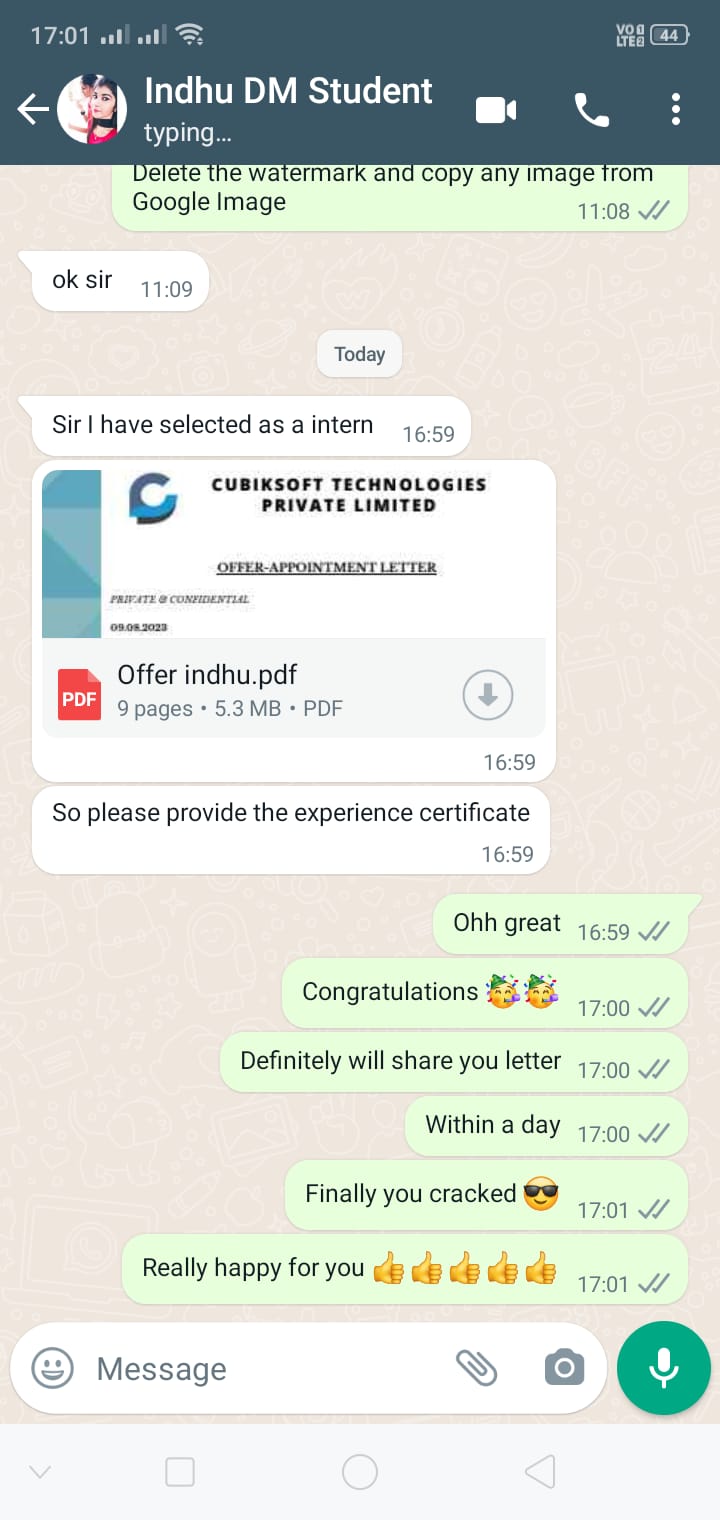The width and height of the screenshot is (720, 1520).
Task: Open the three-dot overflow menu
Action: (676, 110)
